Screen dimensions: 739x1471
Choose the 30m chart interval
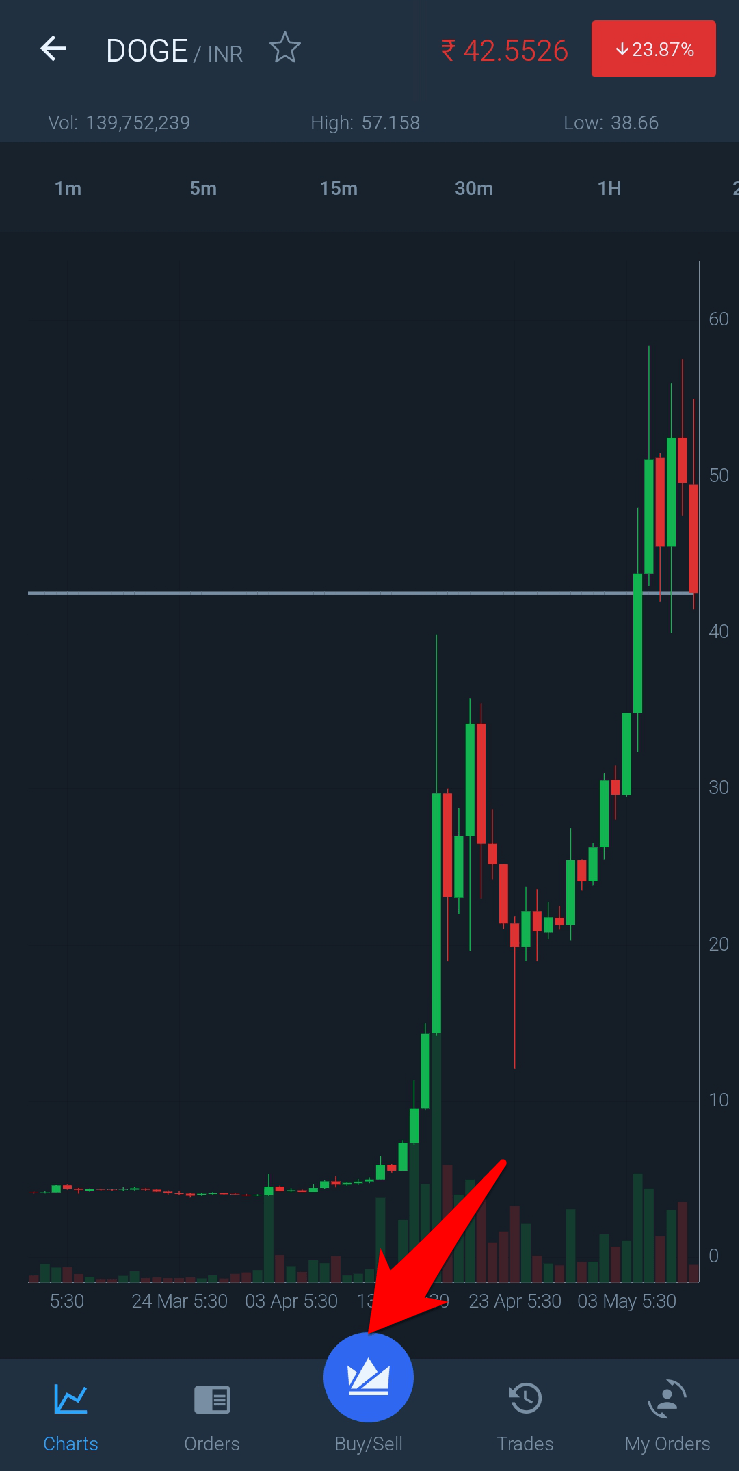[473, 188]
